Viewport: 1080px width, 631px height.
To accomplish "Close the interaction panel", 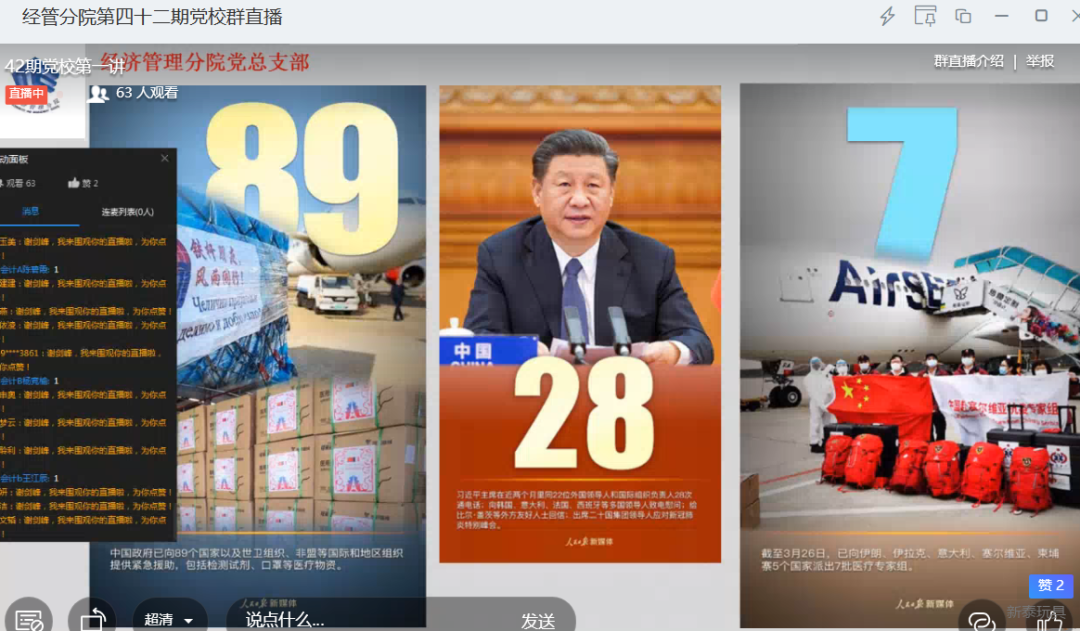I will (165, 158).
